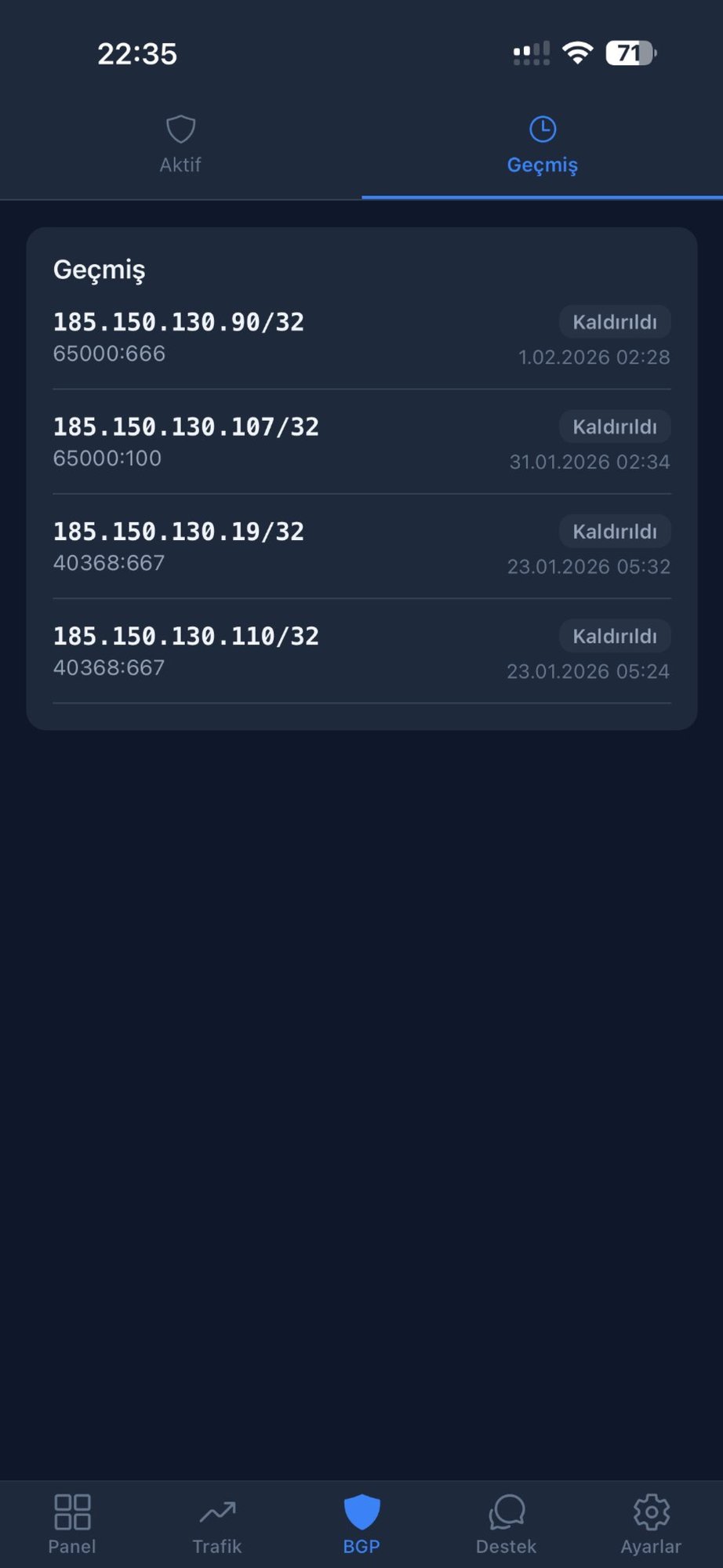Tap the battery indicator showing 71

pyautogui.click(x=632, y=53)
